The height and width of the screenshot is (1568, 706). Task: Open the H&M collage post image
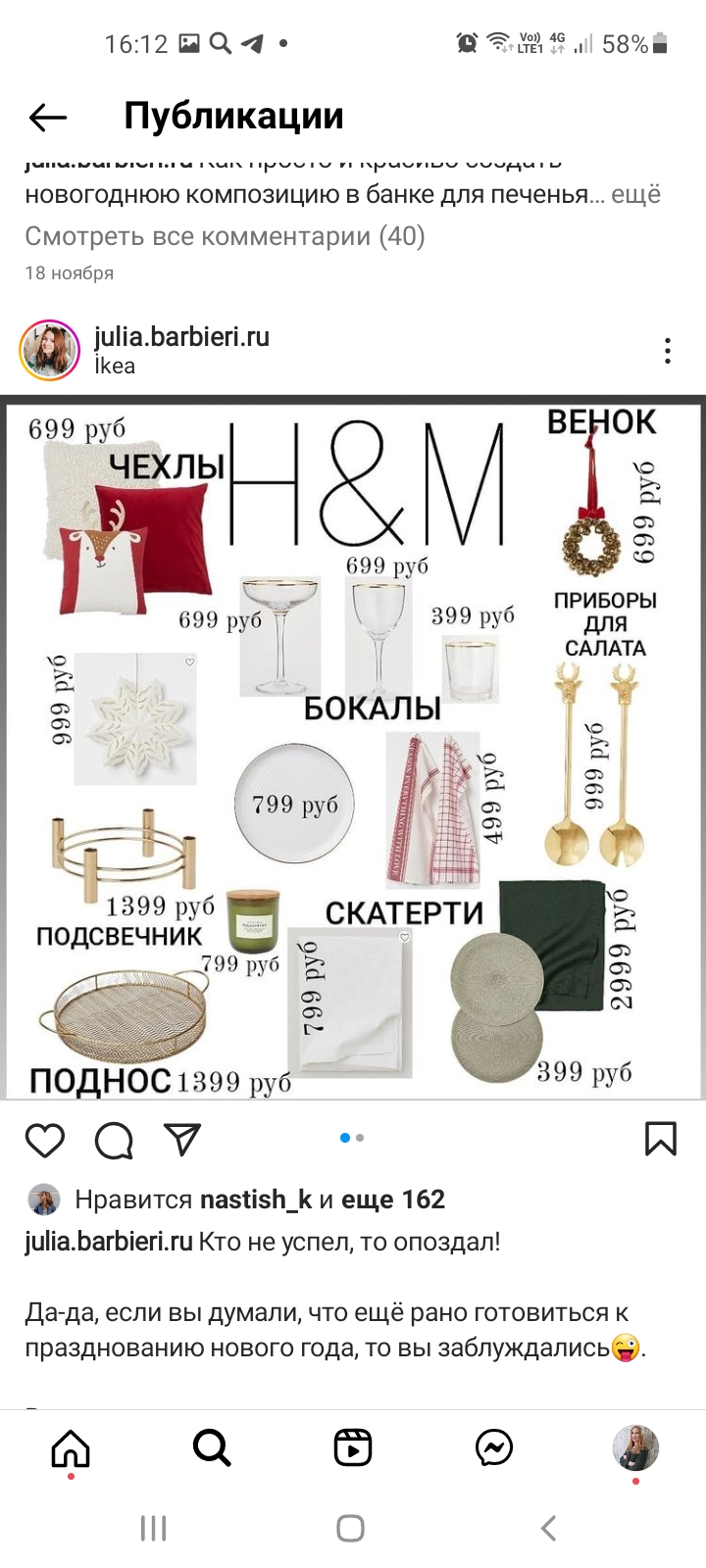pos(353,747)
